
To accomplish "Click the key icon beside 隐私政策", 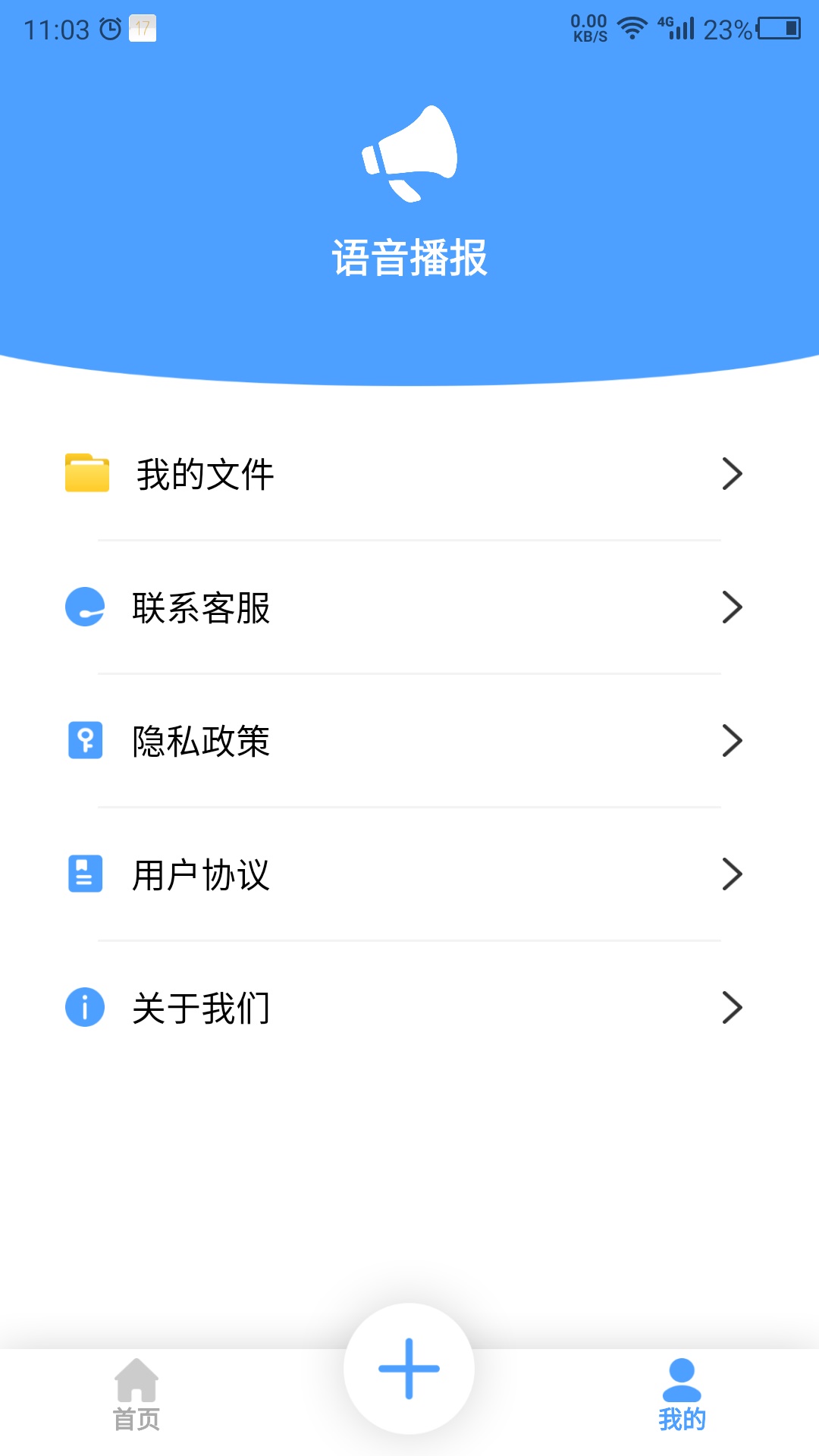I will (x=86, y=741).
